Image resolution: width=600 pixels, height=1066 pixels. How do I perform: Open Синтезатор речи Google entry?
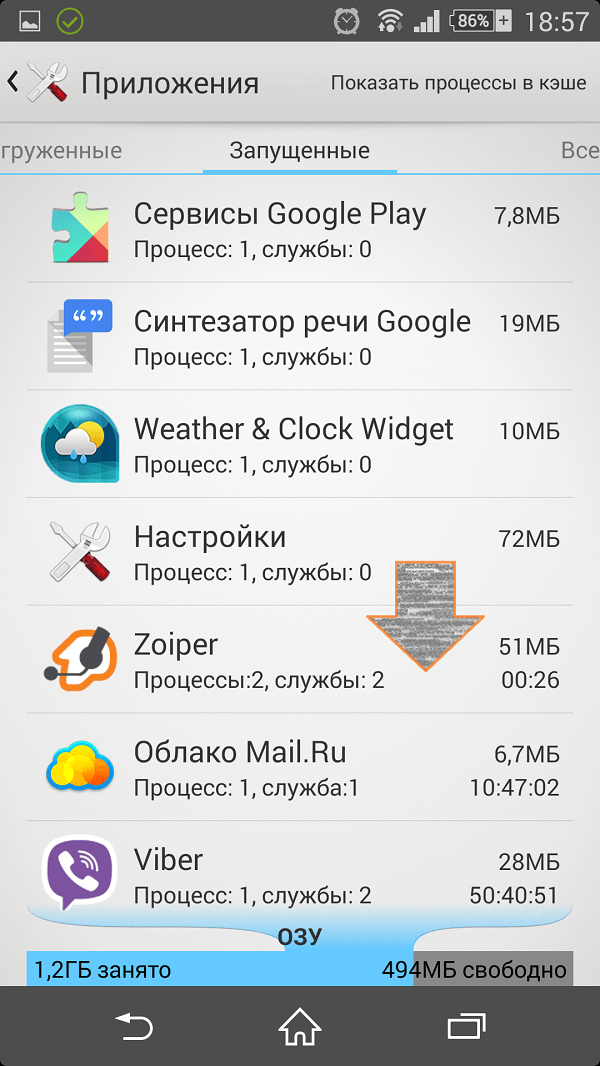coord(300,336)
